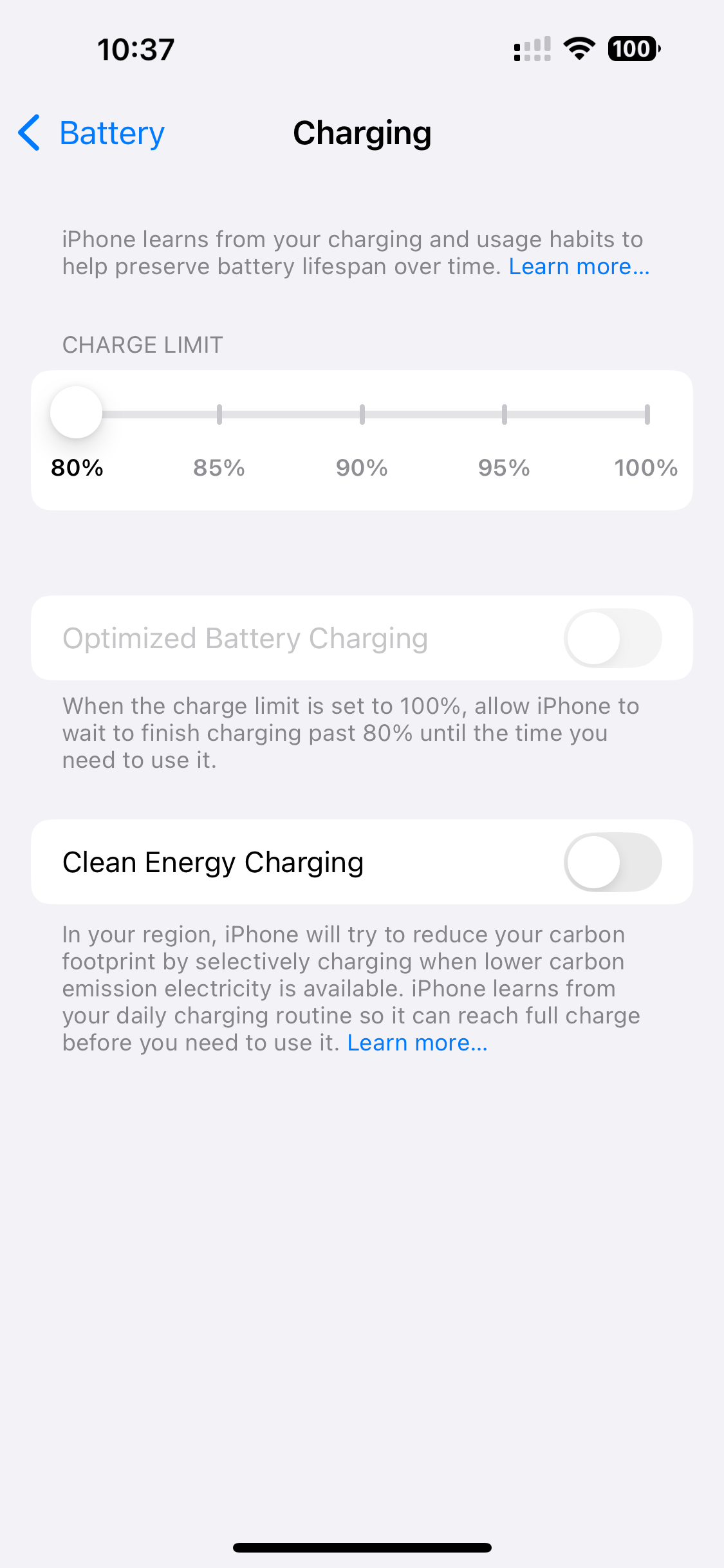Go back to Battery settings
Screen dimensions: 724x1568
point(91,133)
